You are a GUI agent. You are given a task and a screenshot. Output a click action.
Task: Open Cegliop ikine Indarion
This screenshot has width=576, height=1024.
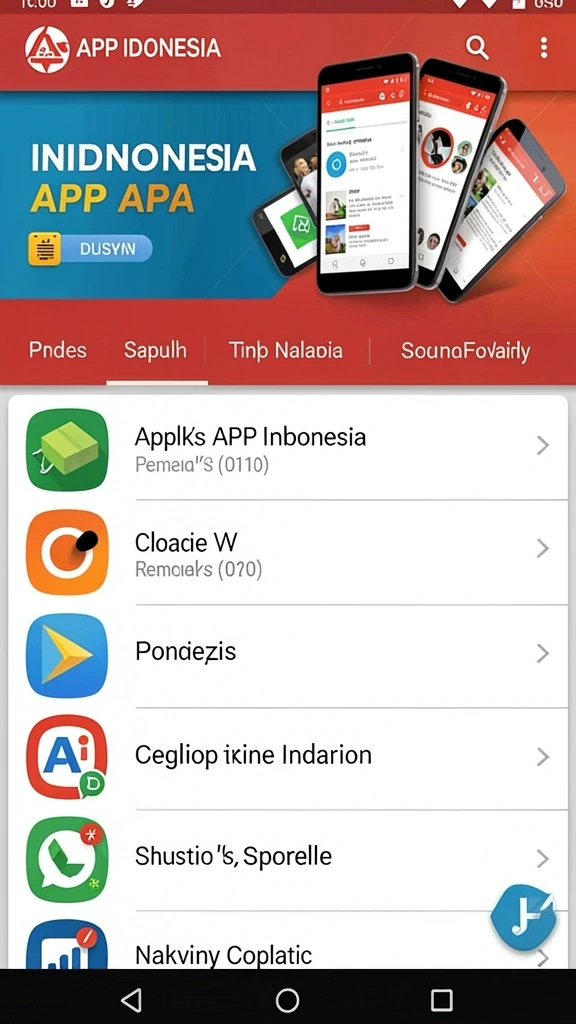pyautogui.click(x=288, y=758)
